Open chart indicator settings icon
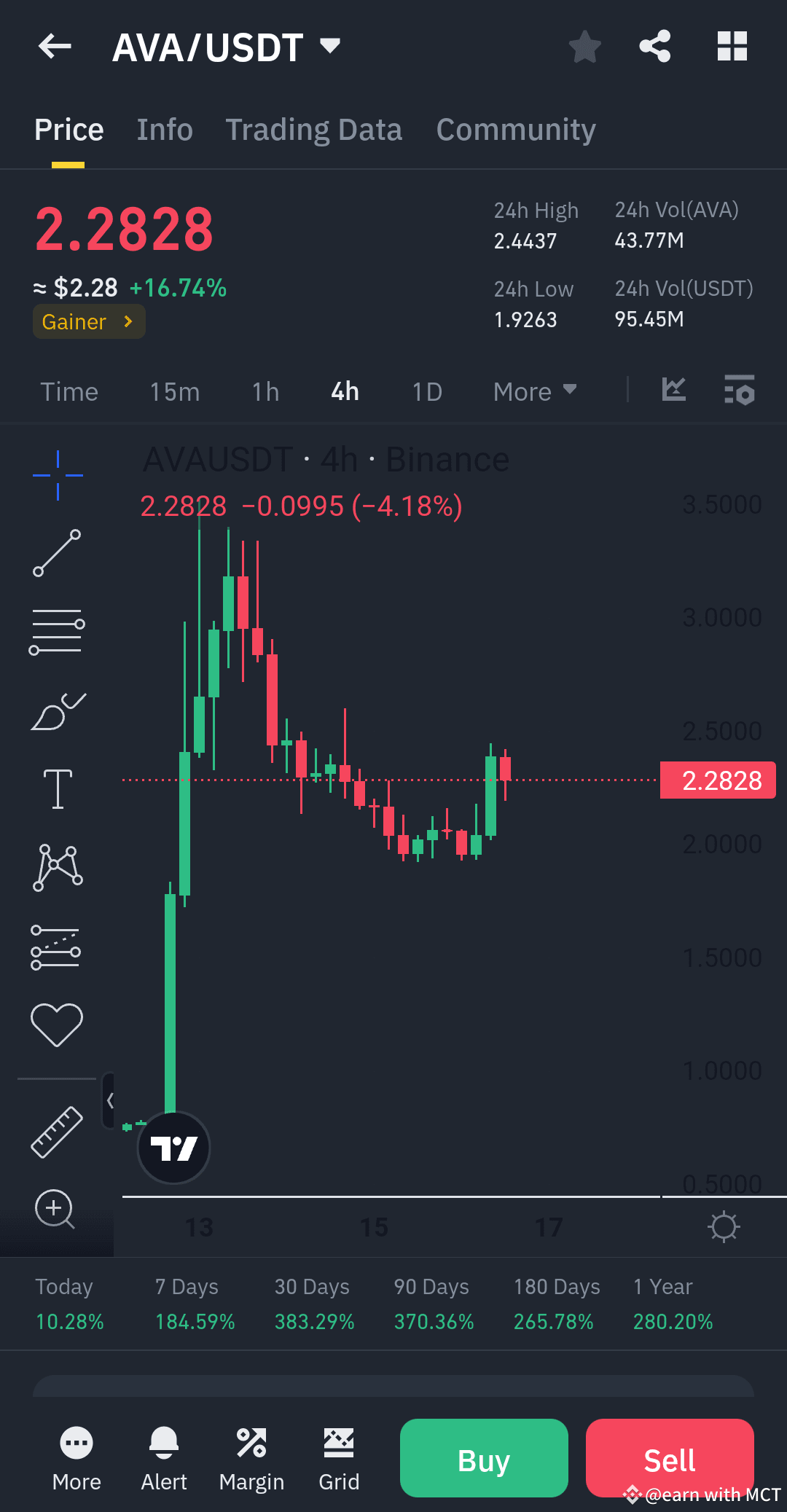Viewport: 787px width, 1512px height. [x=738, y=391]
